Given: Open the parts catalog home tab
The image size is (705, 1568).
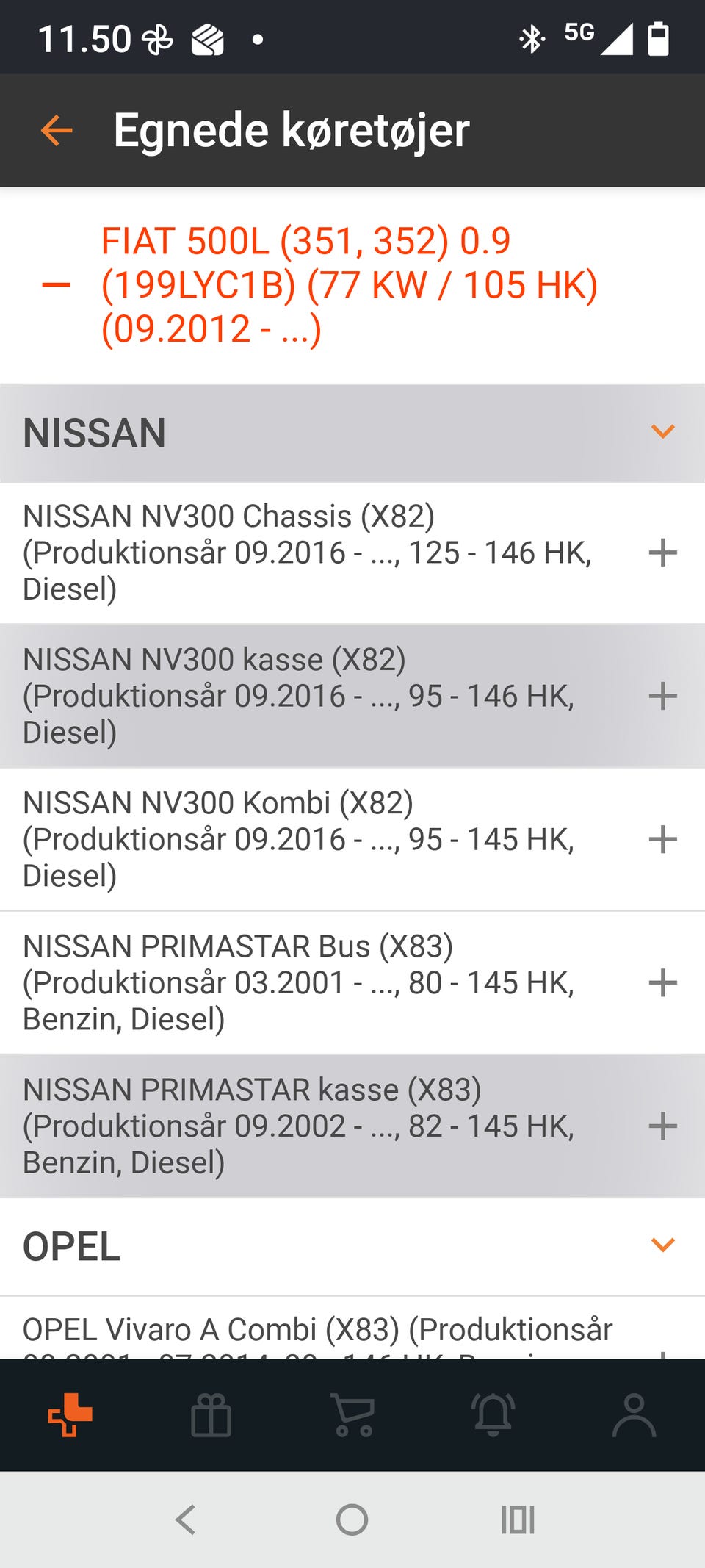Looking at the screenshot, I should (70, 1414).
